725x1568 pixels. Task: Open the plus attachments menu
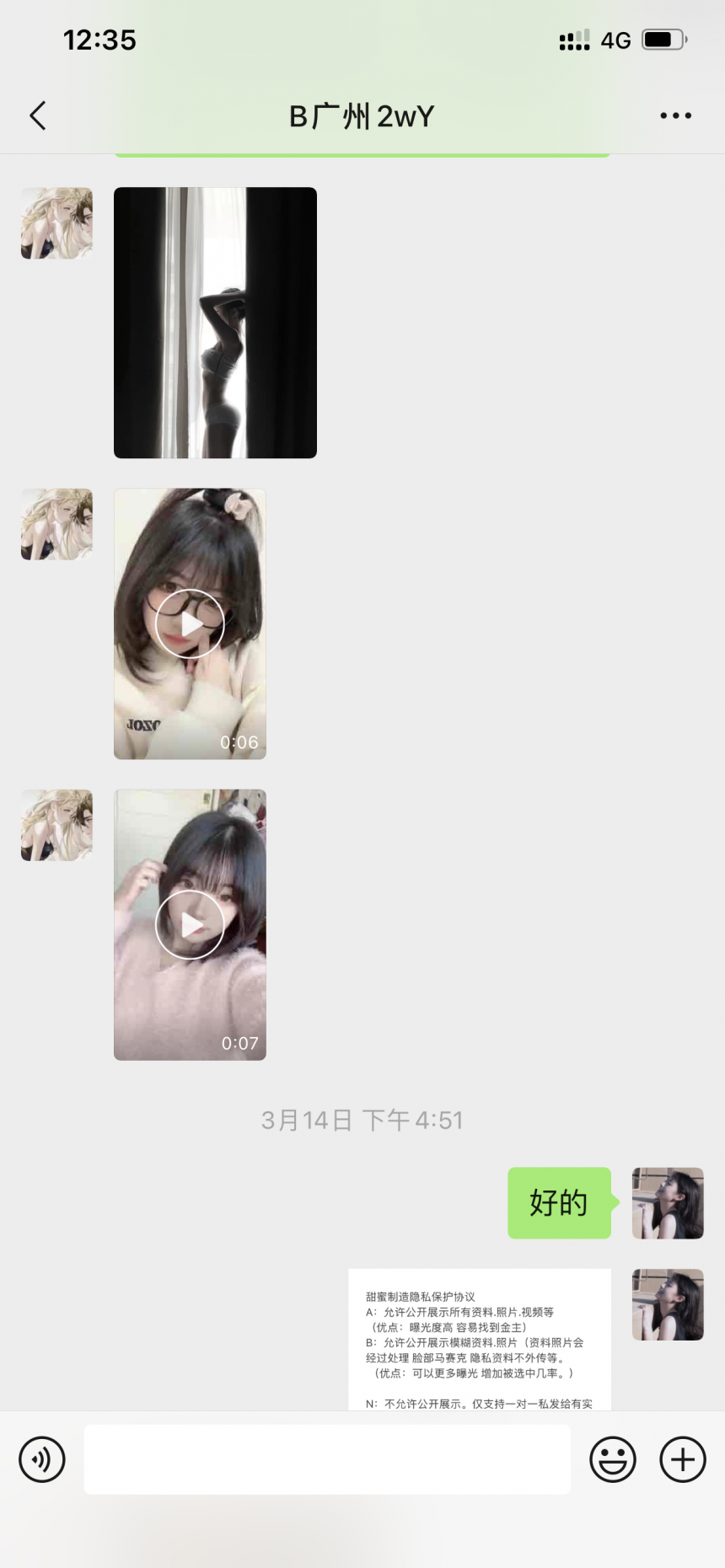click(x=682, y=1459)
